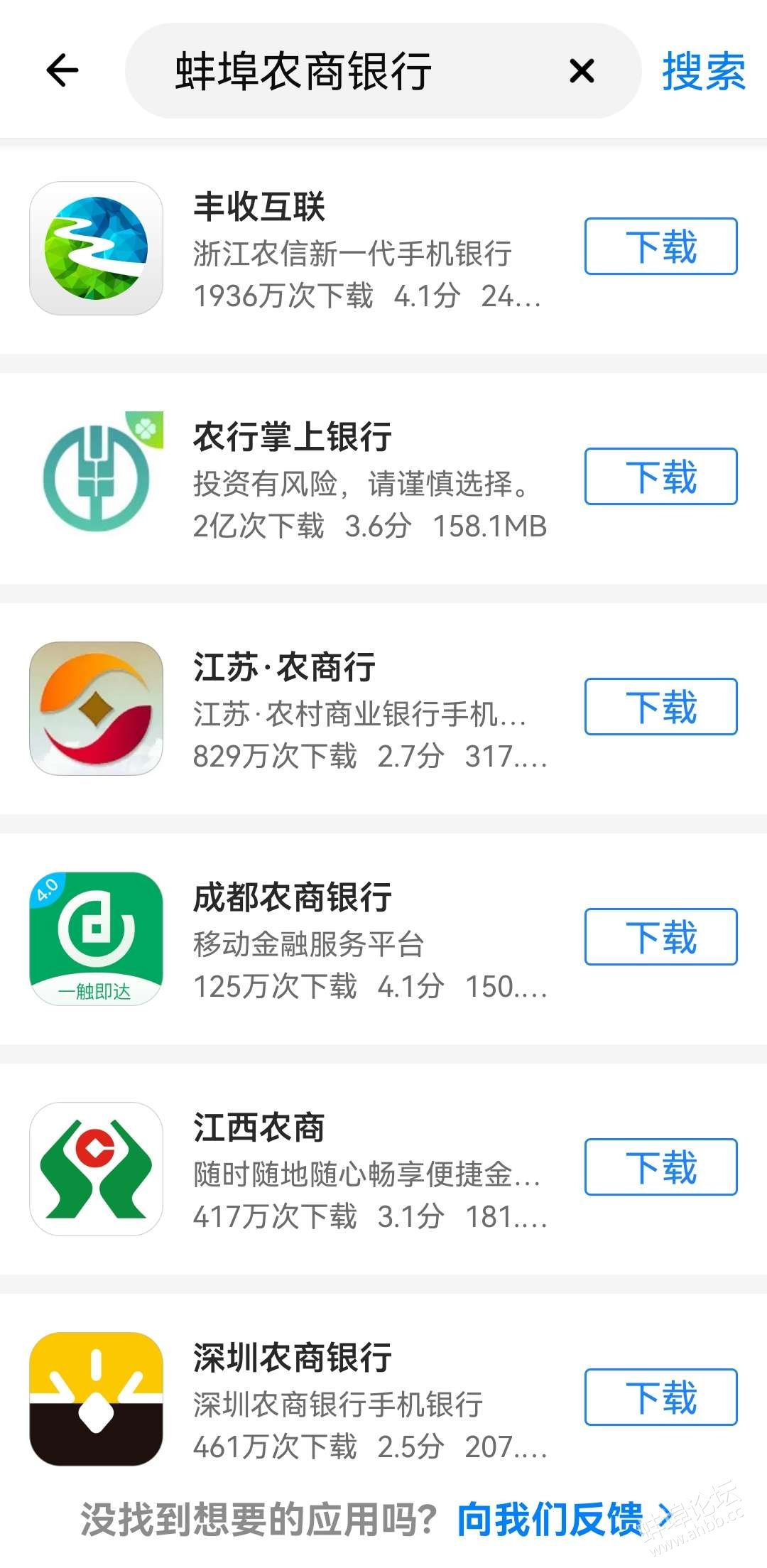Download the 江苏·农商行 app
Image resolution: width=767 pixels, height=1568 pixels.
[x=660, y=706]
